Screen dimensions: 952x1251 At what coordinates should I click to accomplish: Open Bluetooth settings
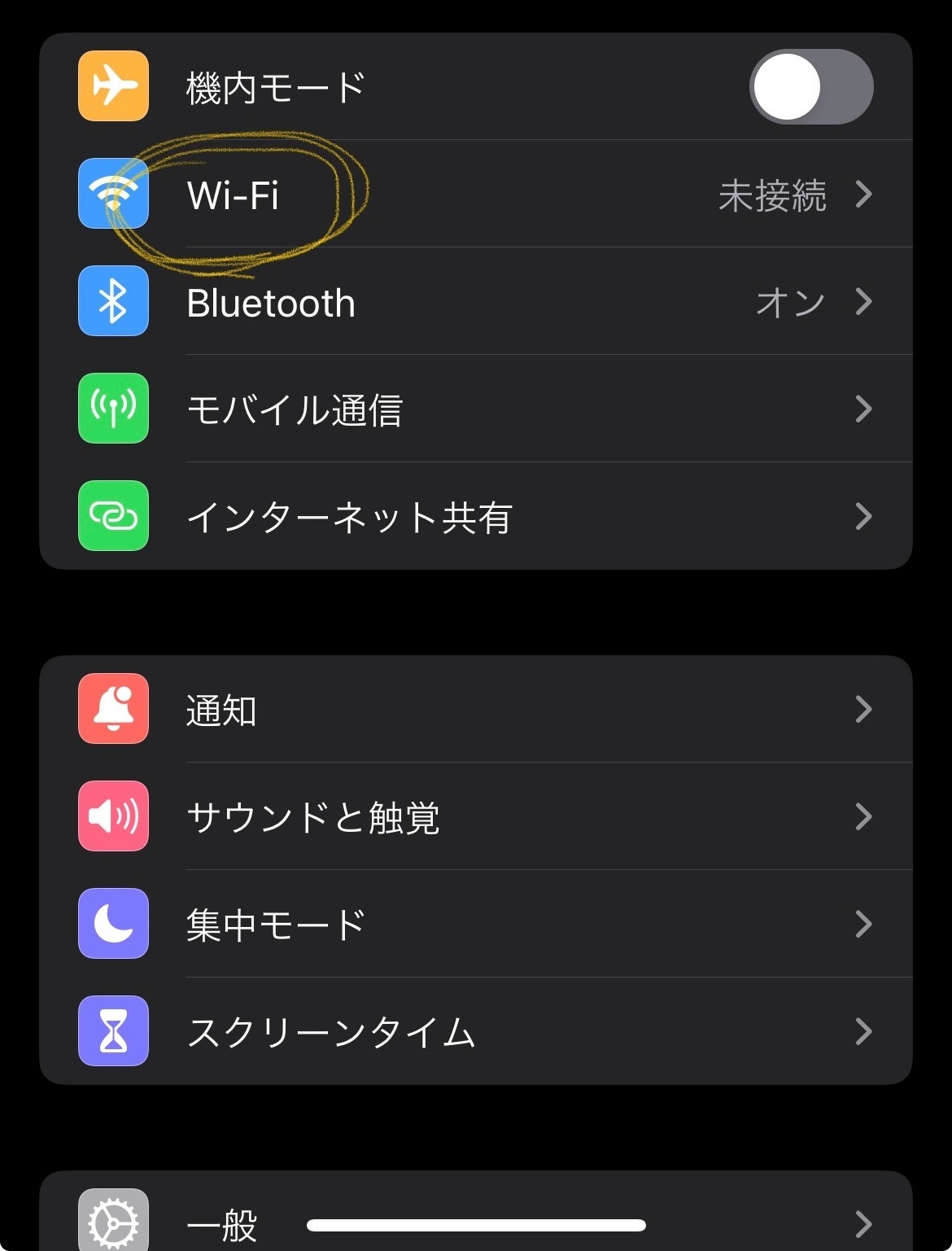pos(476,303)
